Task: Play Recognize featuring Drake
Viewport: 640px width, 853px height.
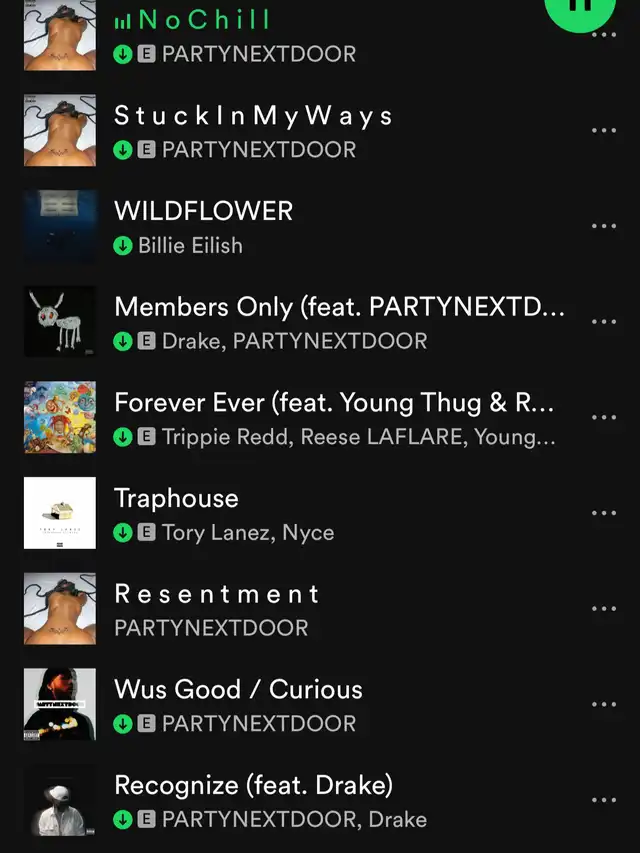Action: [253, 785]
